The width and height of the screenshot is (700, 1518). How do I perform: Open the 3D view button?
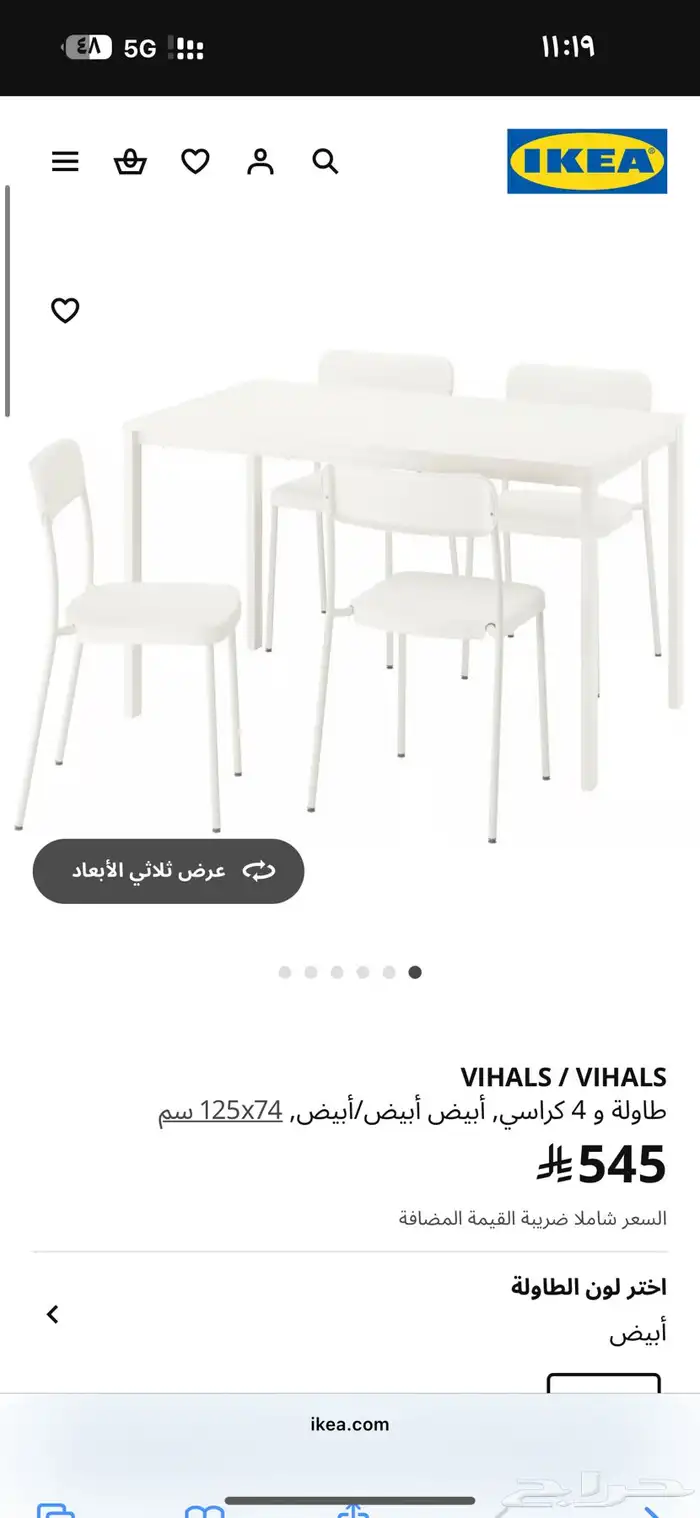point(168,871)
